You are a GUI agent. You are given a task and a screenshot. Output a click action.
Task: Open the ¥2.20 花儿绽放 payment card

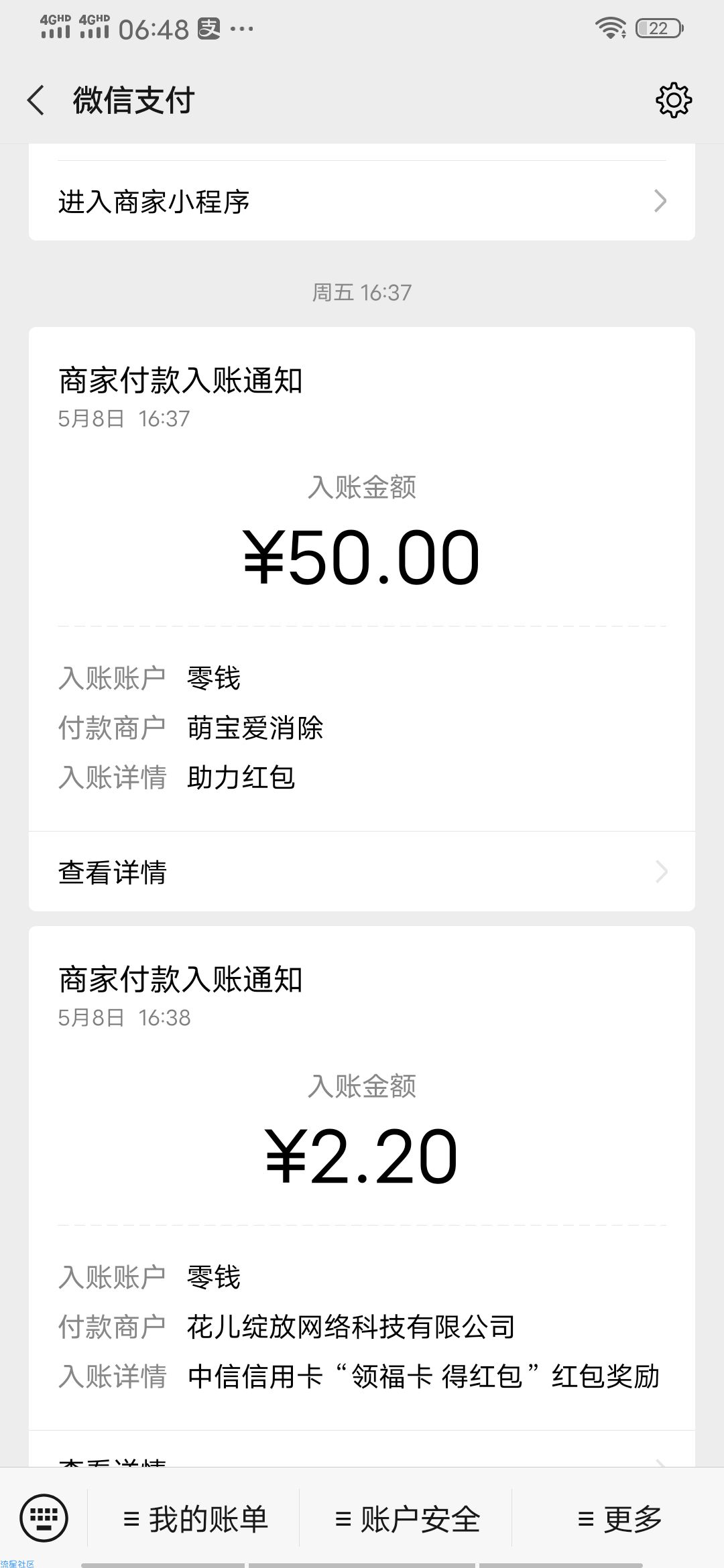tap(362, 1178)
